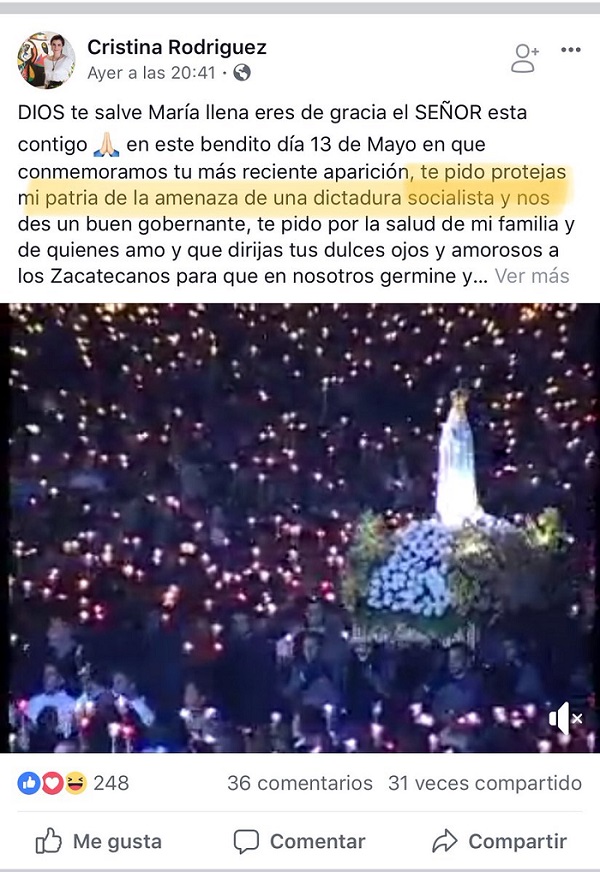Open Cristina Rodriguez's profile picture
Viewport: 600px width, 872px height.
pos(45,60)
